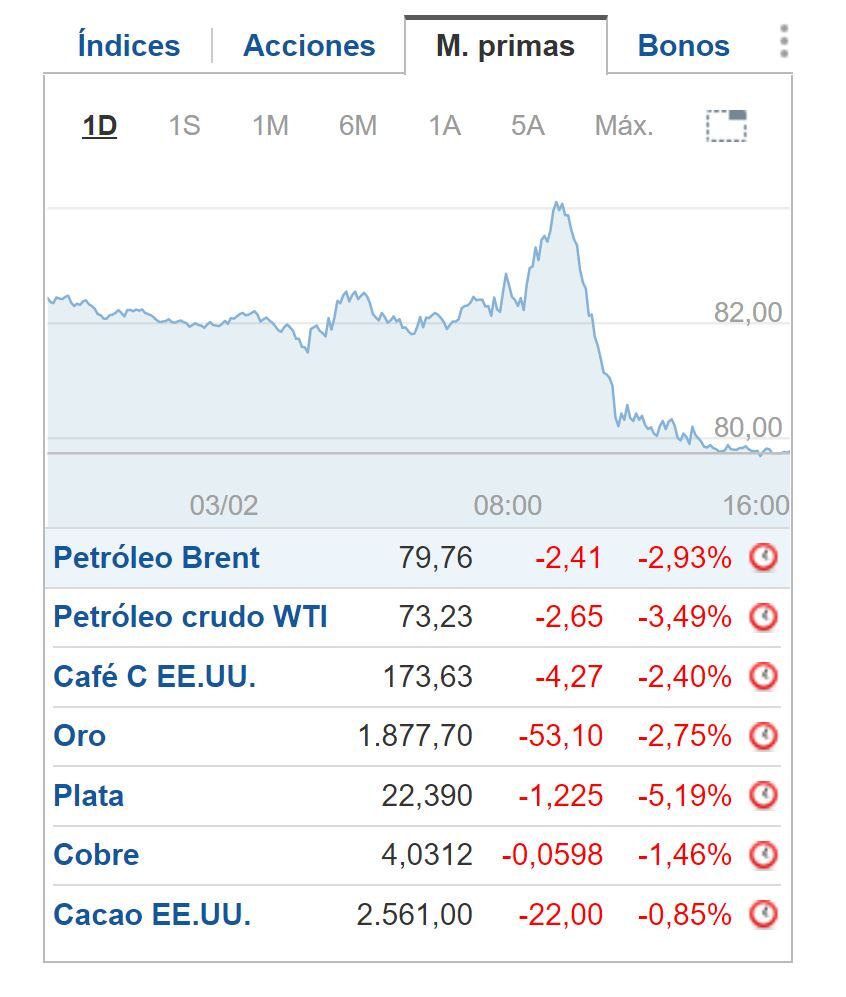The image size is (846, 997).
Task: Switch to the Índices tab
Action: [126, 44]
